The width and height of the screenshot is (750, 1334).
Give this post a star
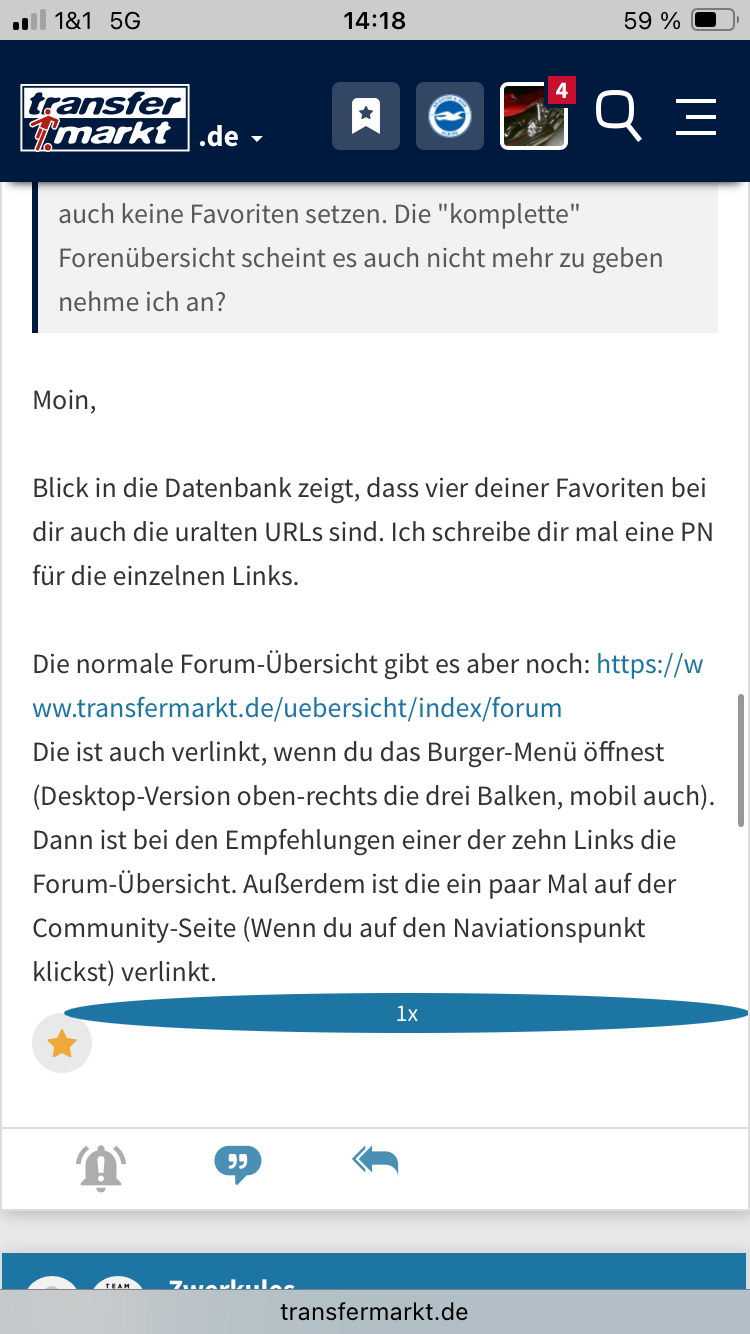[62, 1044]
